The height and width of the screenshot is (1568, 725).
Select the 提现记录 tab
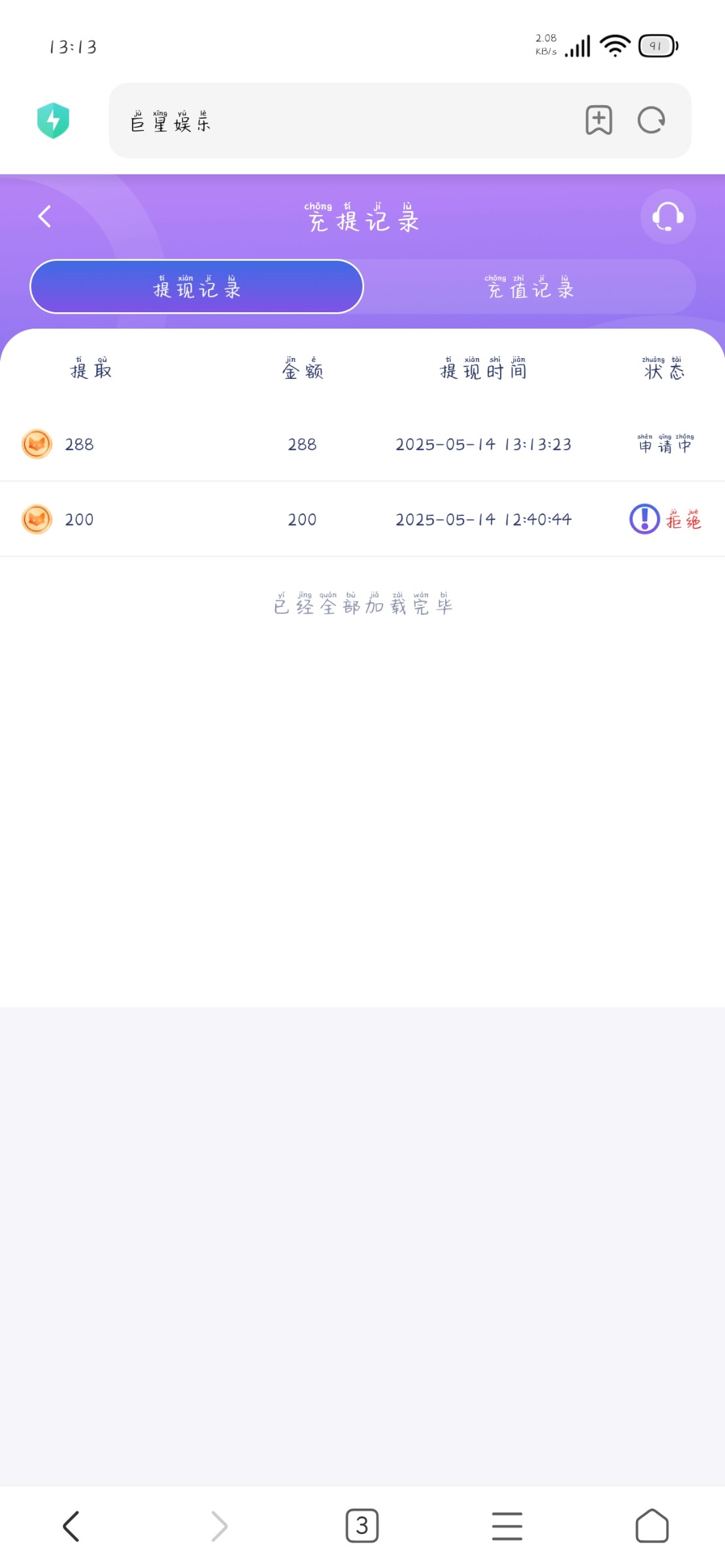coord(197,287)
